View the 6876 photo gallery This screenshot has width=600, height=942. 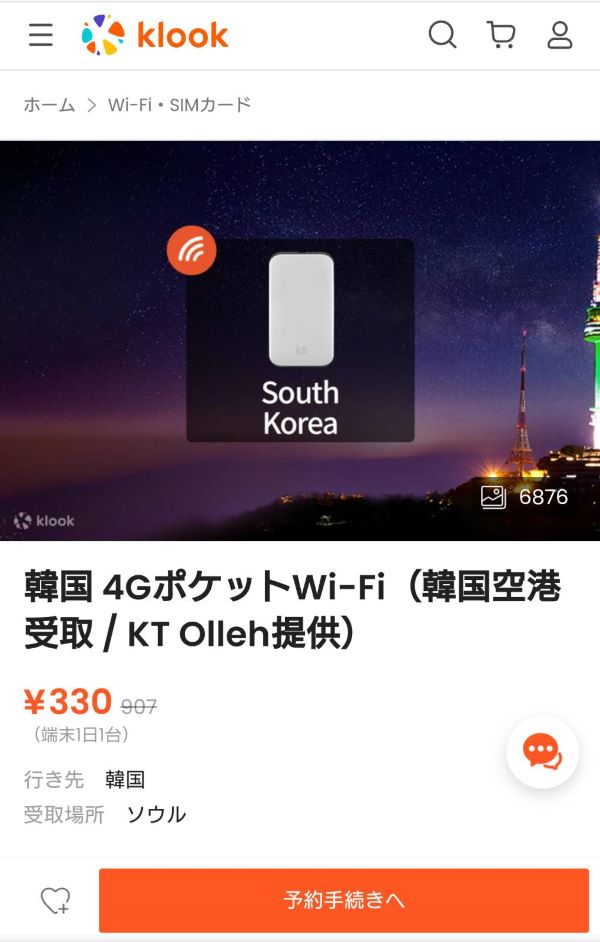click(524, 497)
